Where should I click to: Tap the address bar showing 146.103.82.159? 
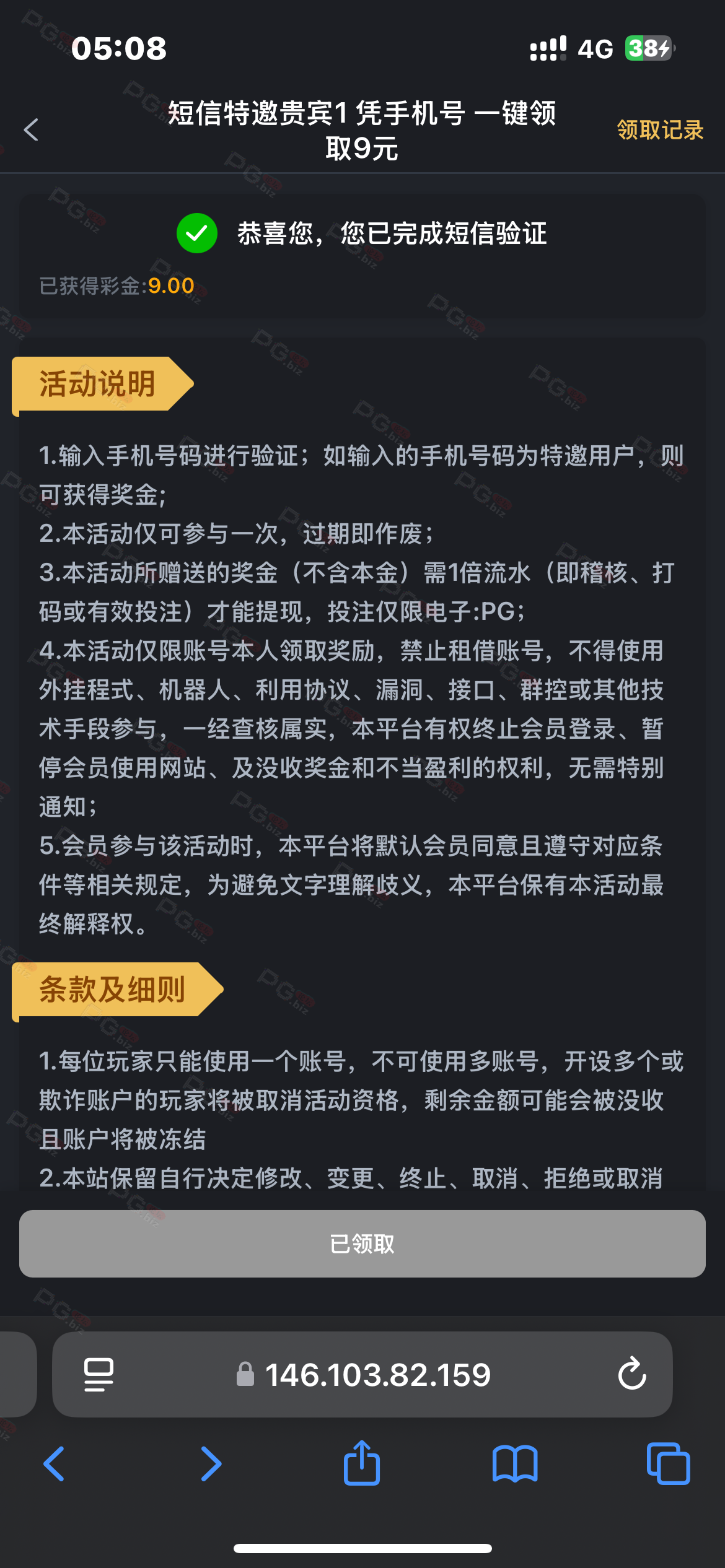362,1374
